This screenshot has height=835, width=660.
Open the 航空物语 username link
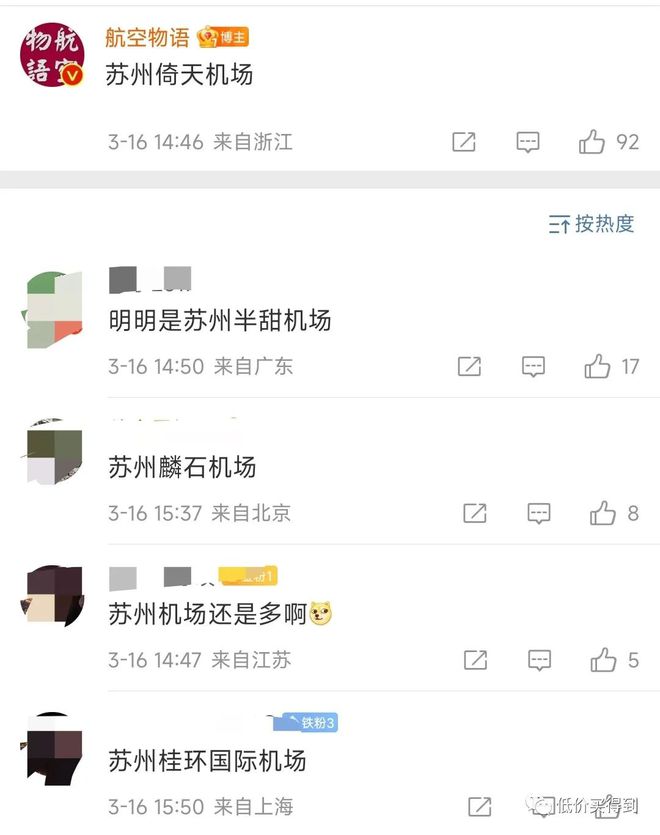coord(147,38)
